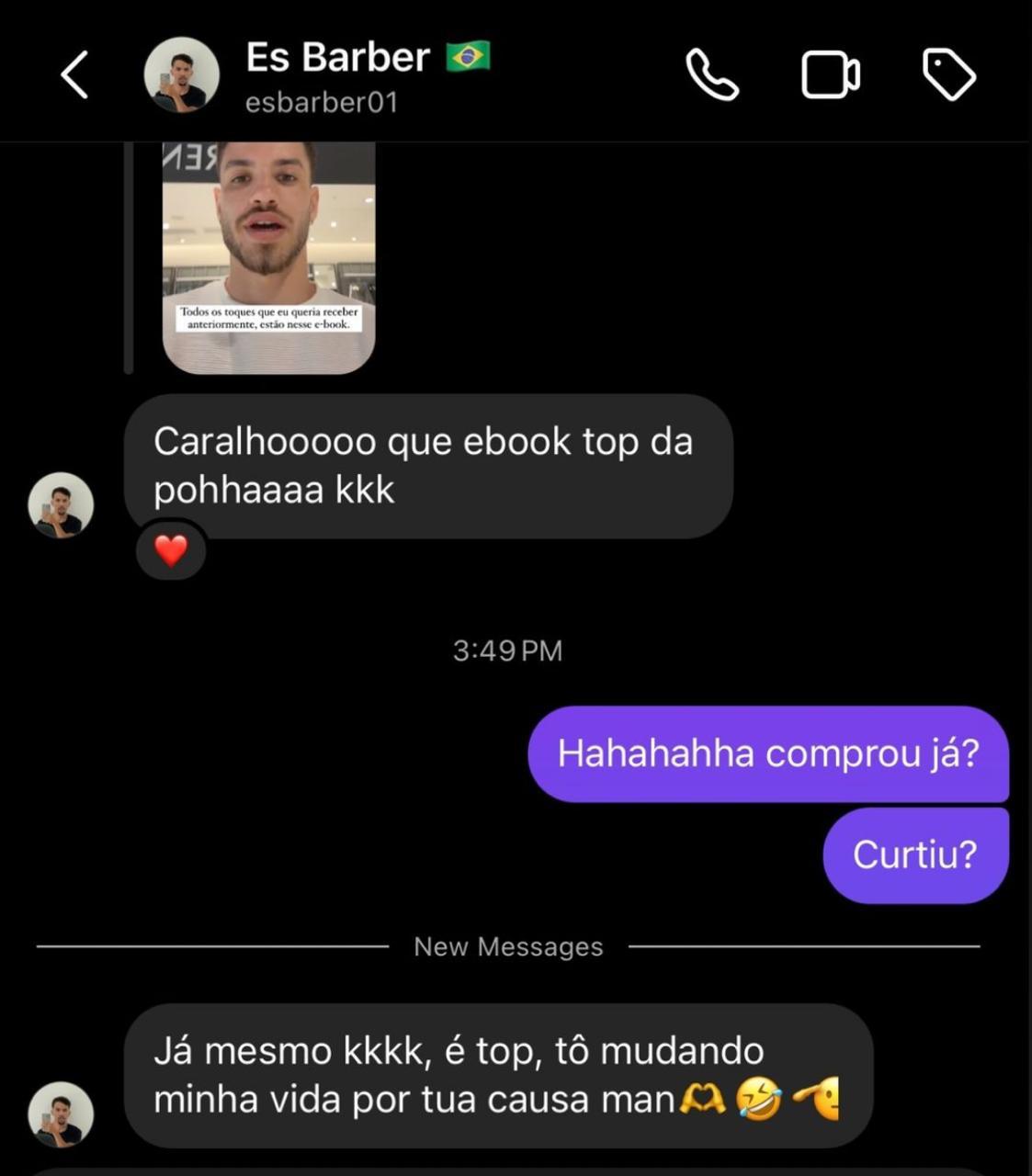This screenshot has height=1176, width=1032.
Task: Start a video call with Es Barber
Action: pos(830,74)
